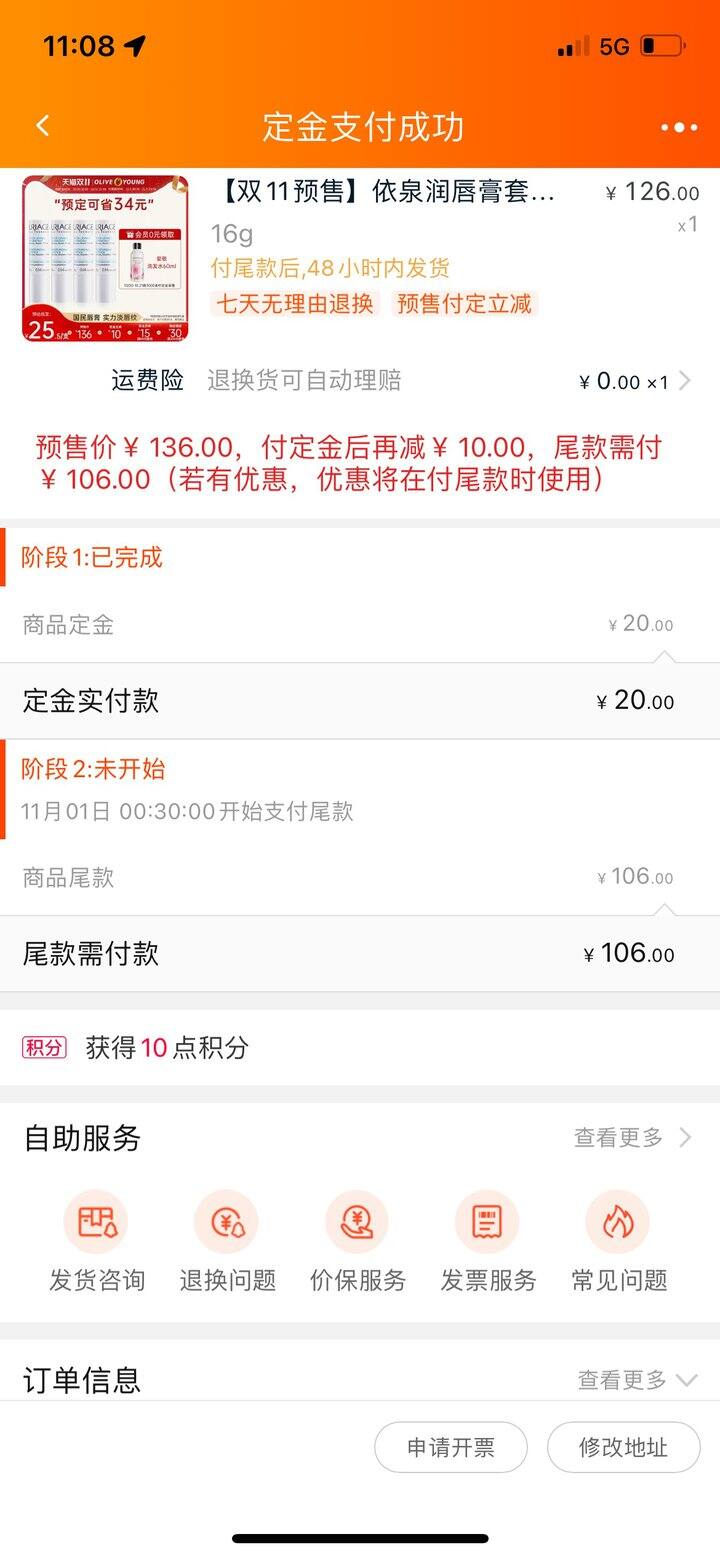
Task: Go back using the top-left arrow
Action: tap(42, 126)
